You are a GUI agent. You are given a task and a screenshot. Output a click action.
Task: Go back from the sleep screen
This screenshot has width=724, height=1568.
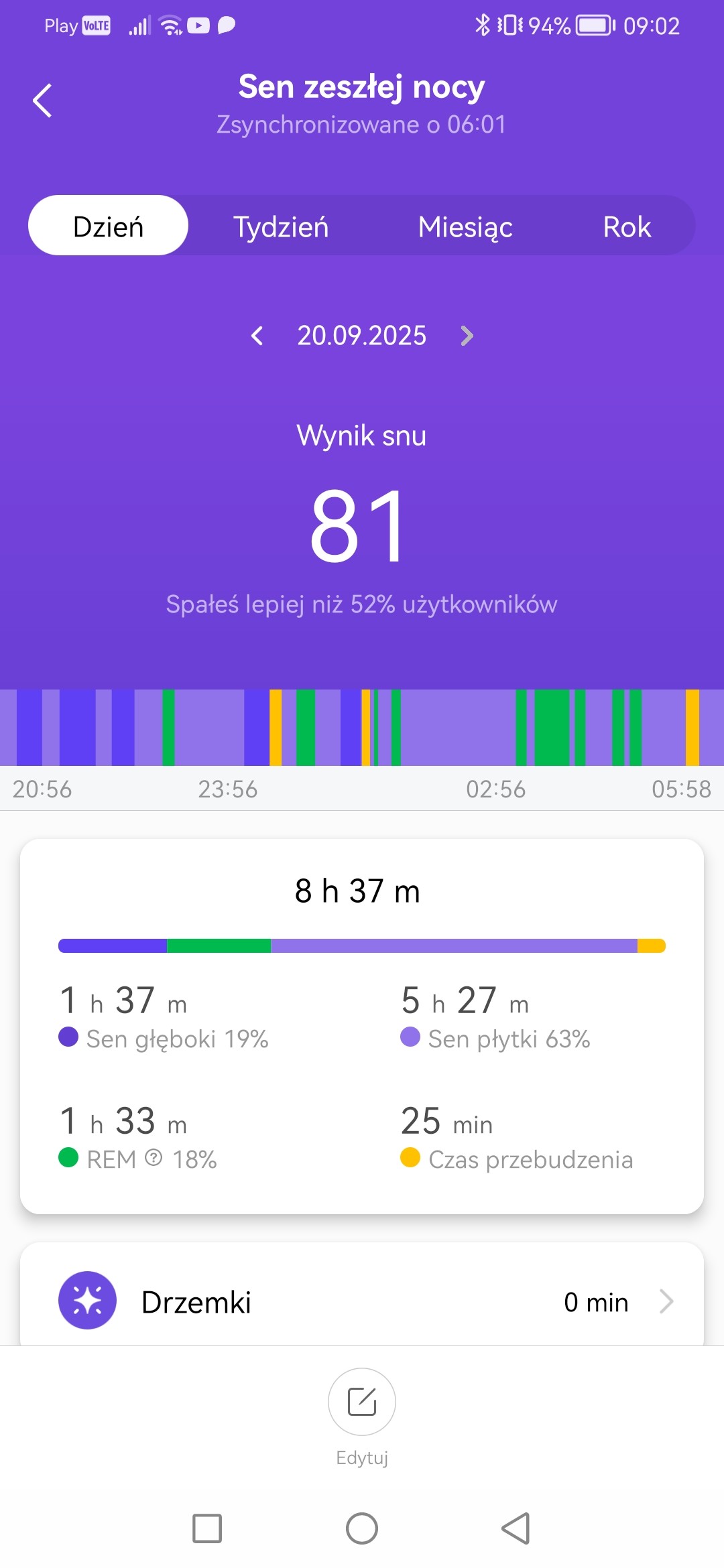[43, 101]
